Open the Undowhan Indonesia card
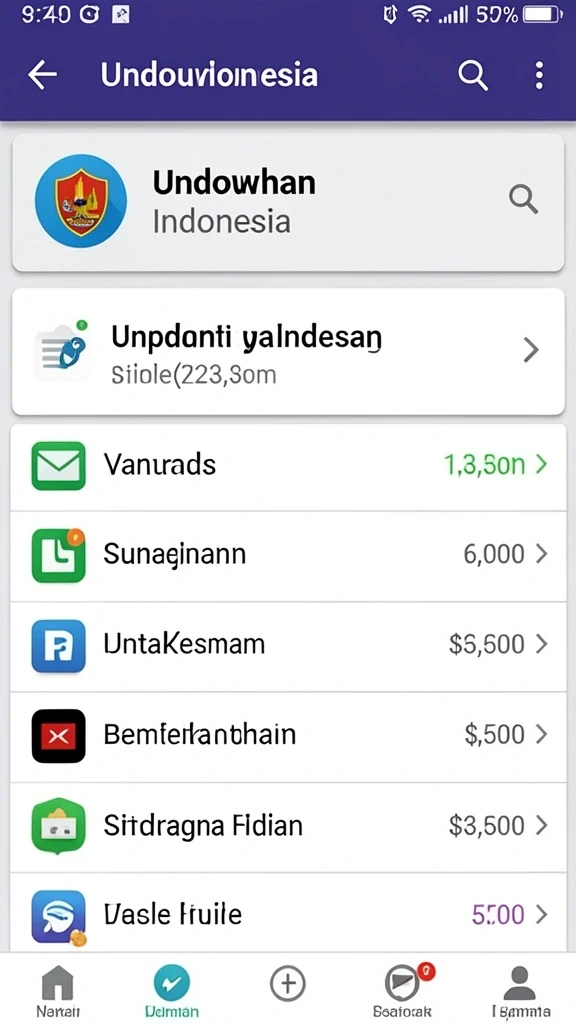 click(288, 202)
